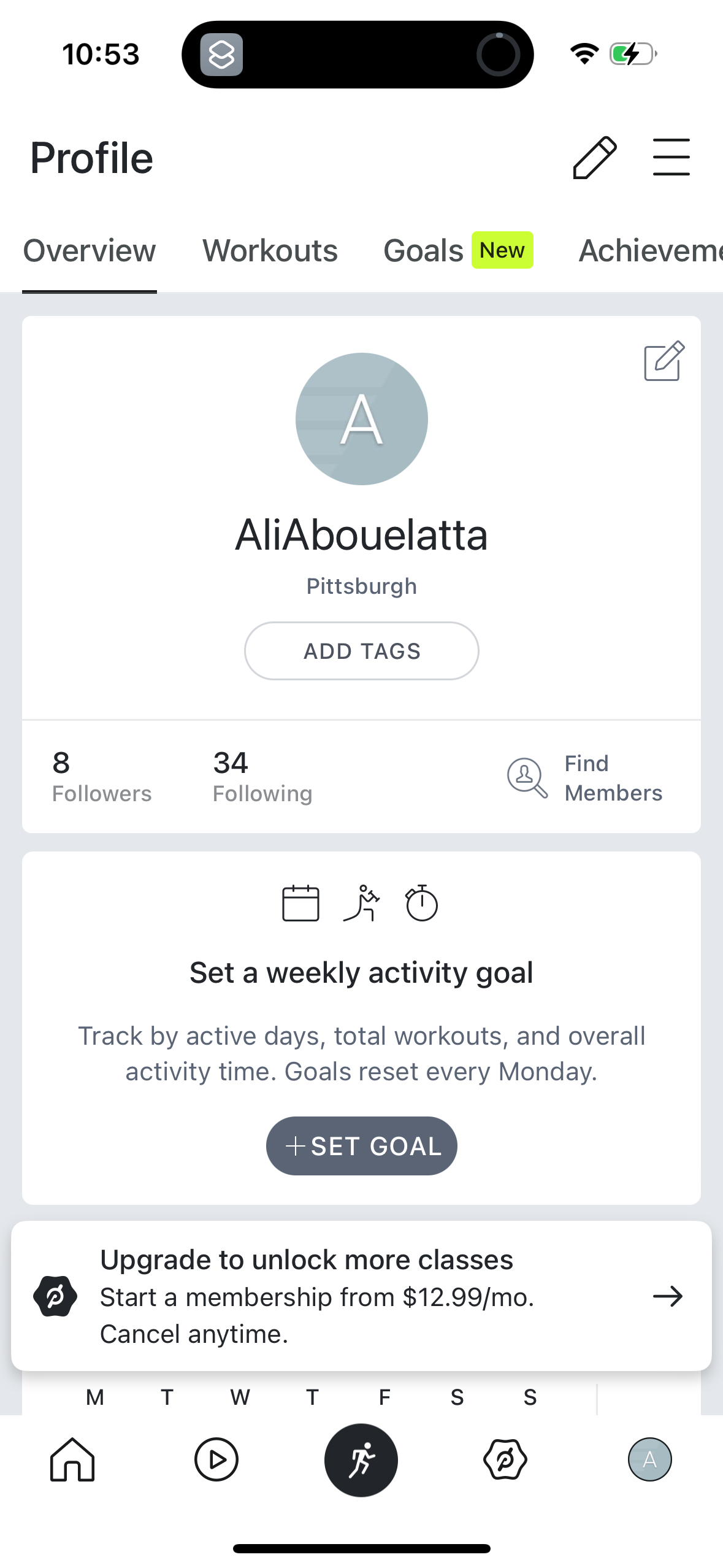
Task: Tap the profile avatar photo
Action: click(361, 419)
